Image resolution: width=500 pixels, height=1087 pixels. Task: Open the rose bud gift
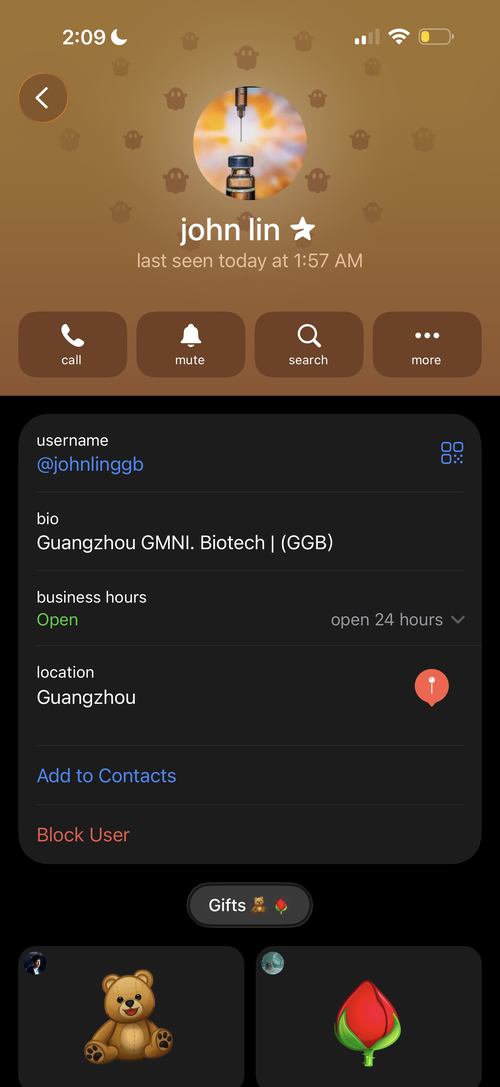368,1016
